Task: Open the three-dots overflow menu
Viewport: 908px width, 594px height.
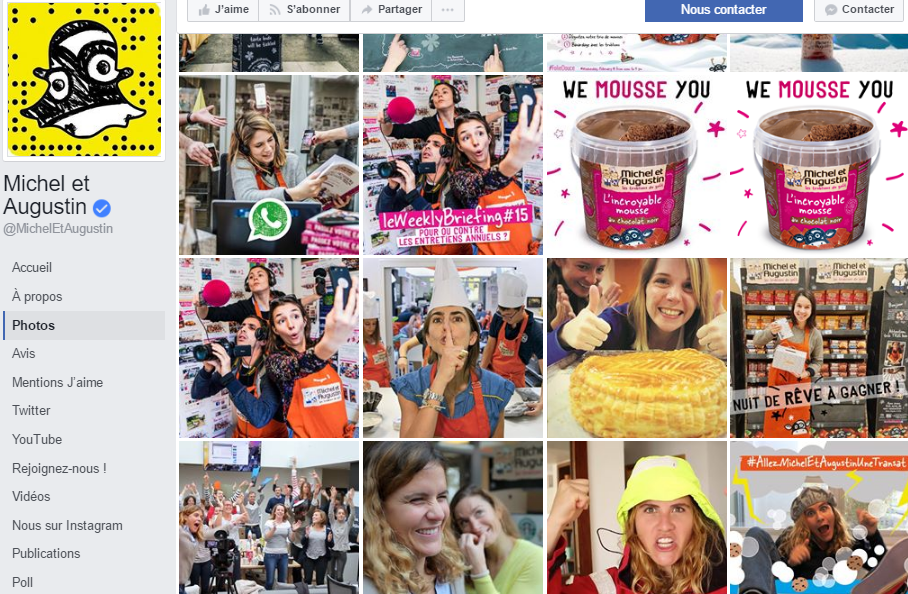Action: 447,10
